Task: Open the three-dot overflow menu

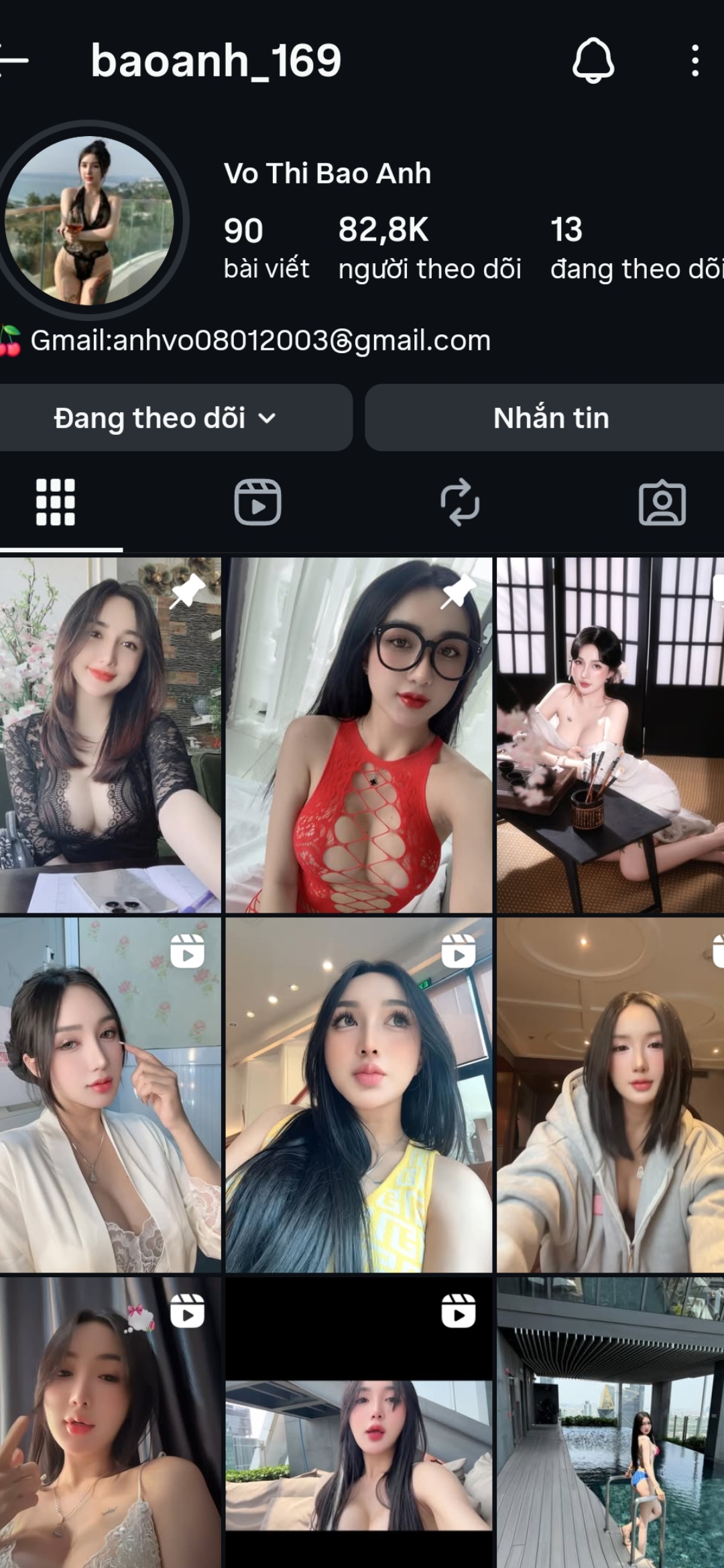Action: point(695,61)
